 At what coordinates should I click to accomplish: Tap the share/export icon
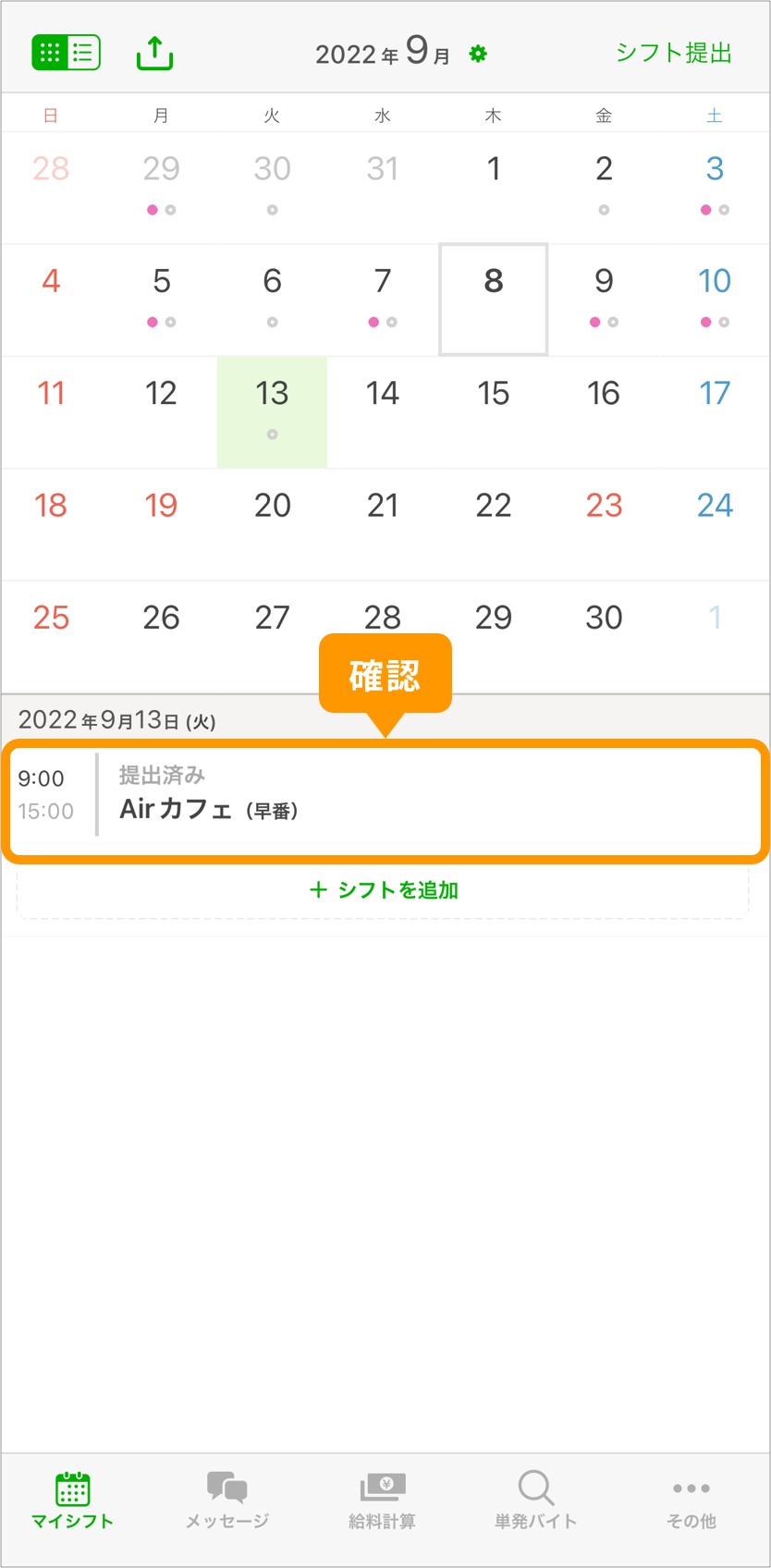[154, 54]
